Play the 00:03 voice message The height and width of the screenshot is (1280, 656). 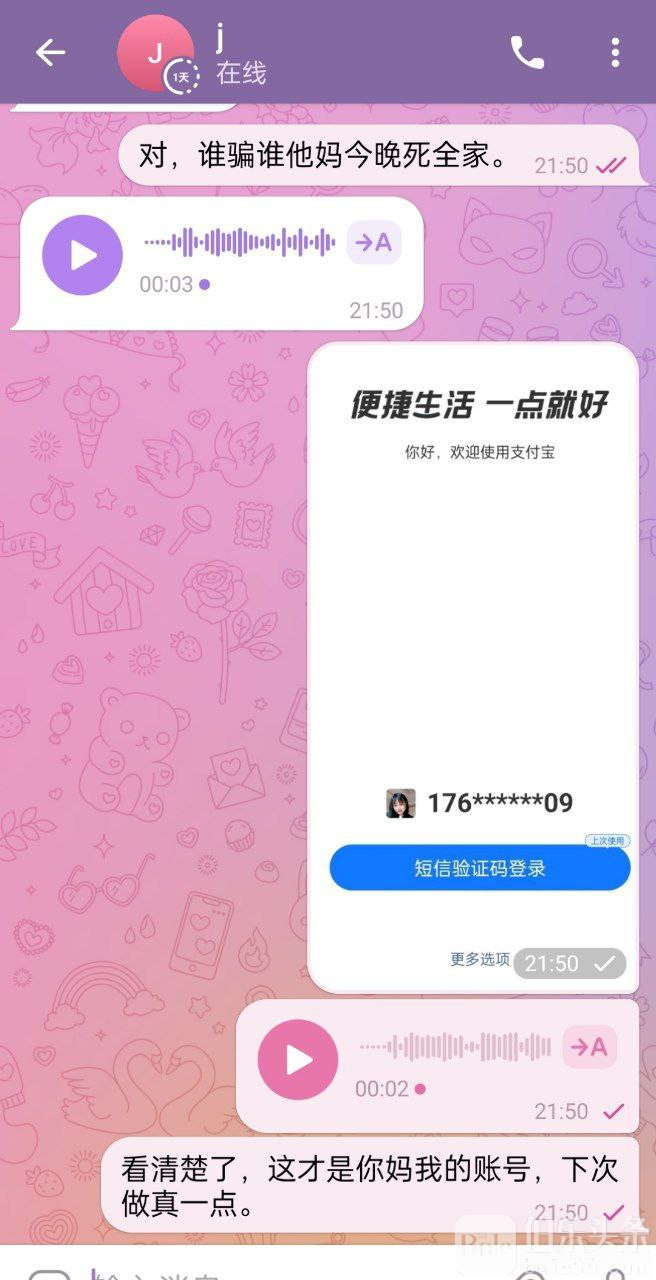click(x=82, y=255)
